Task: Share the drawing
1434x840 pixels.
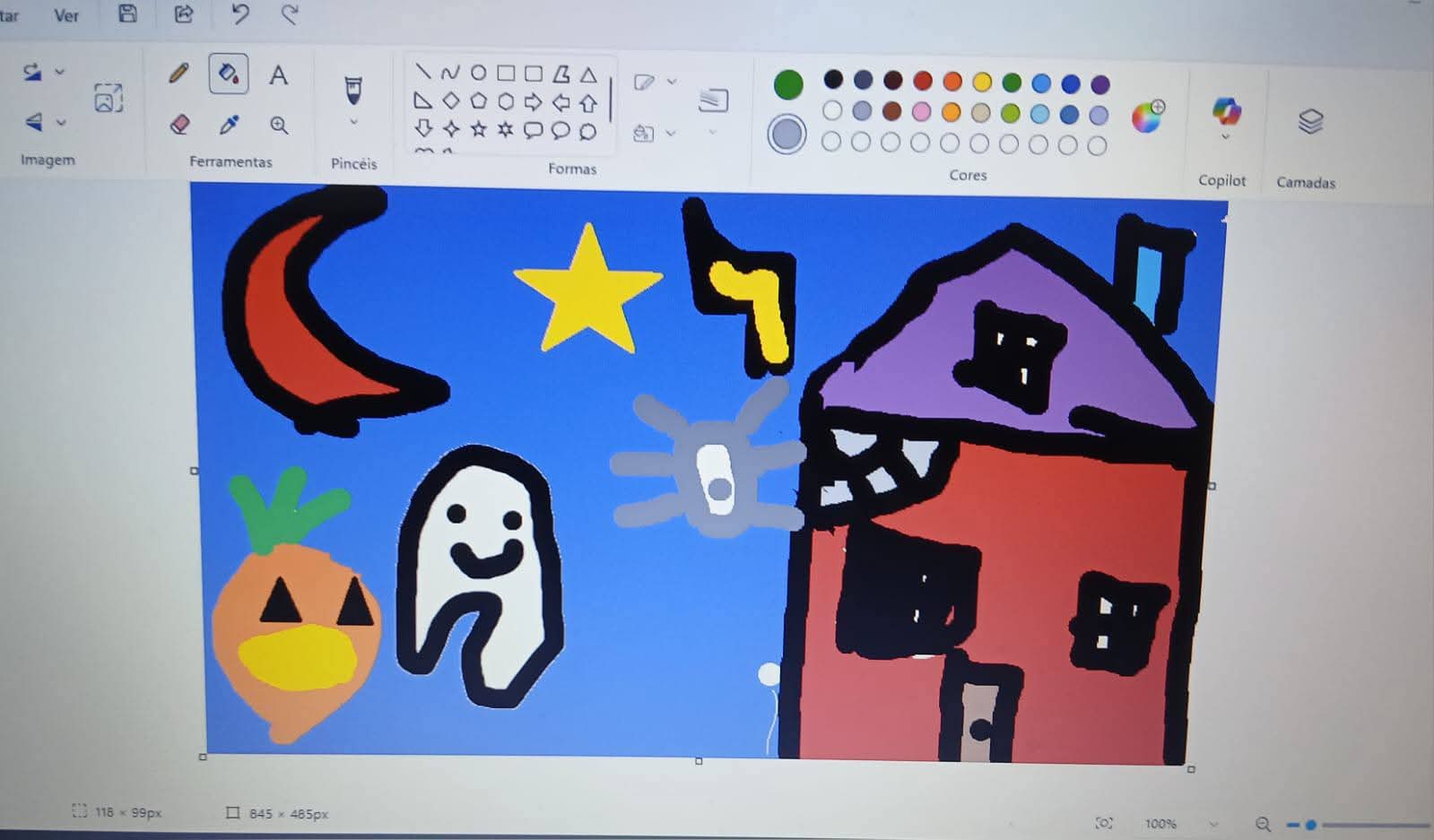Action: [184, 13]
